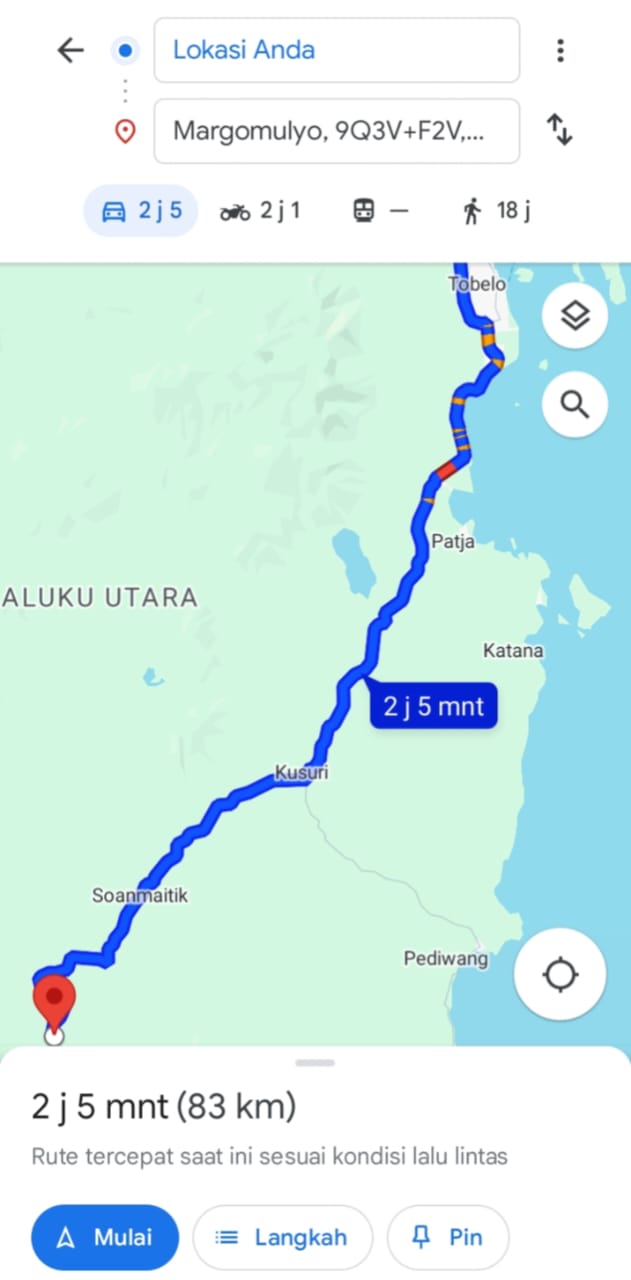Pin this route

(x=448, y=1237)
